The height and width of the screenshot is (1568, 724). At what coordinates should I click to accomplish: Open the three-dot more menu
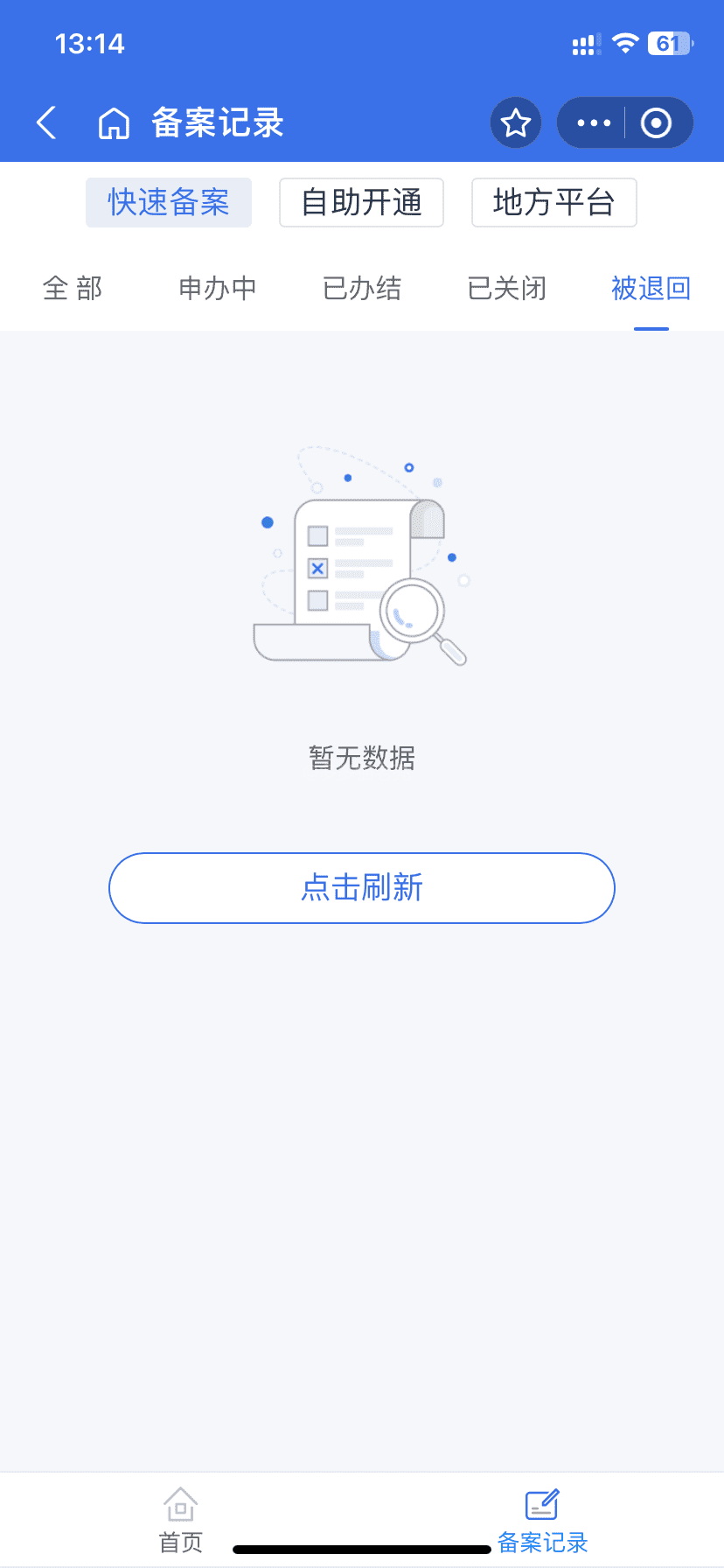tap(594, 123)
